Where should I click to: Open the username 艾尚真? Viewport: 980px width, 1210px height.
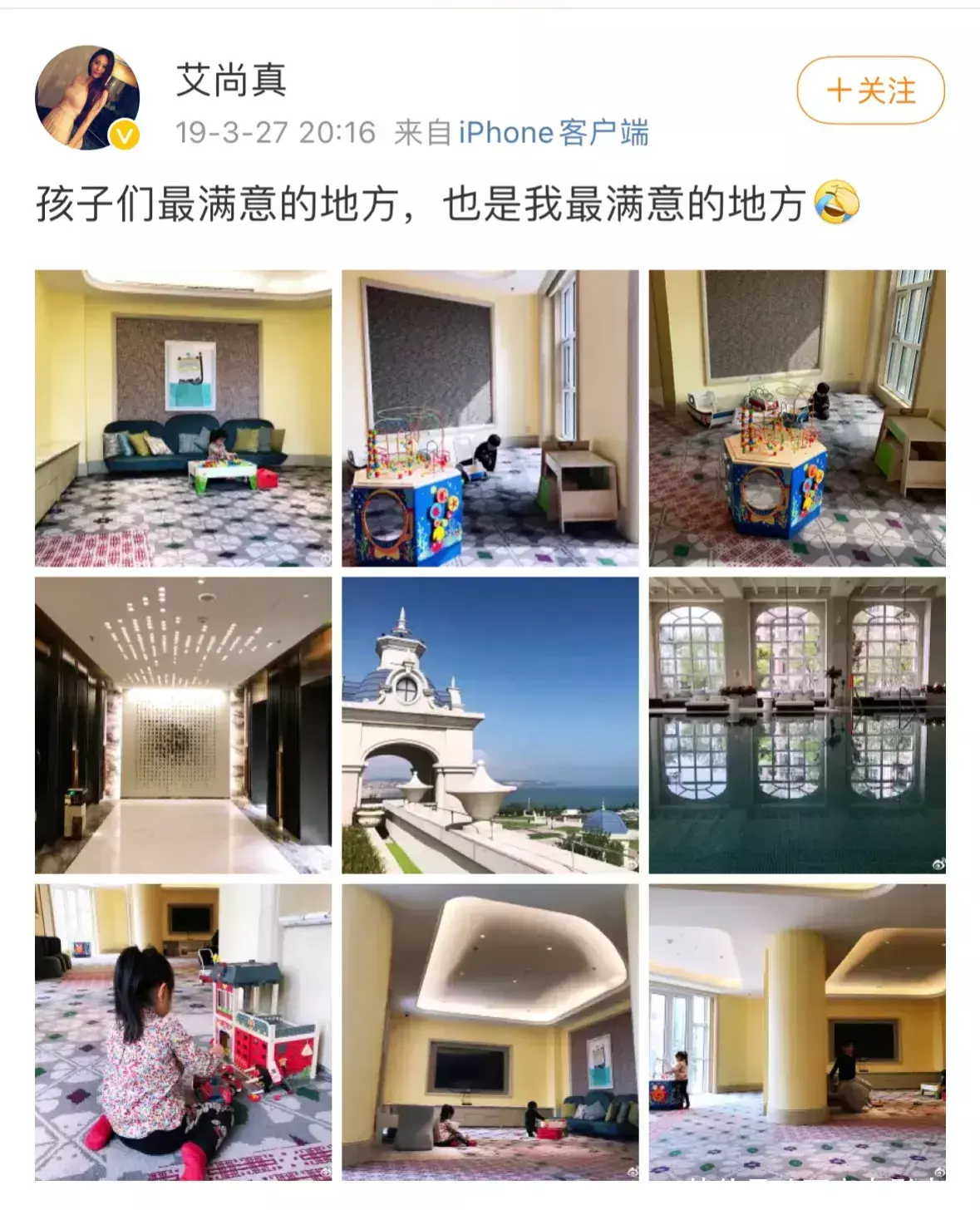click(231, 80)
